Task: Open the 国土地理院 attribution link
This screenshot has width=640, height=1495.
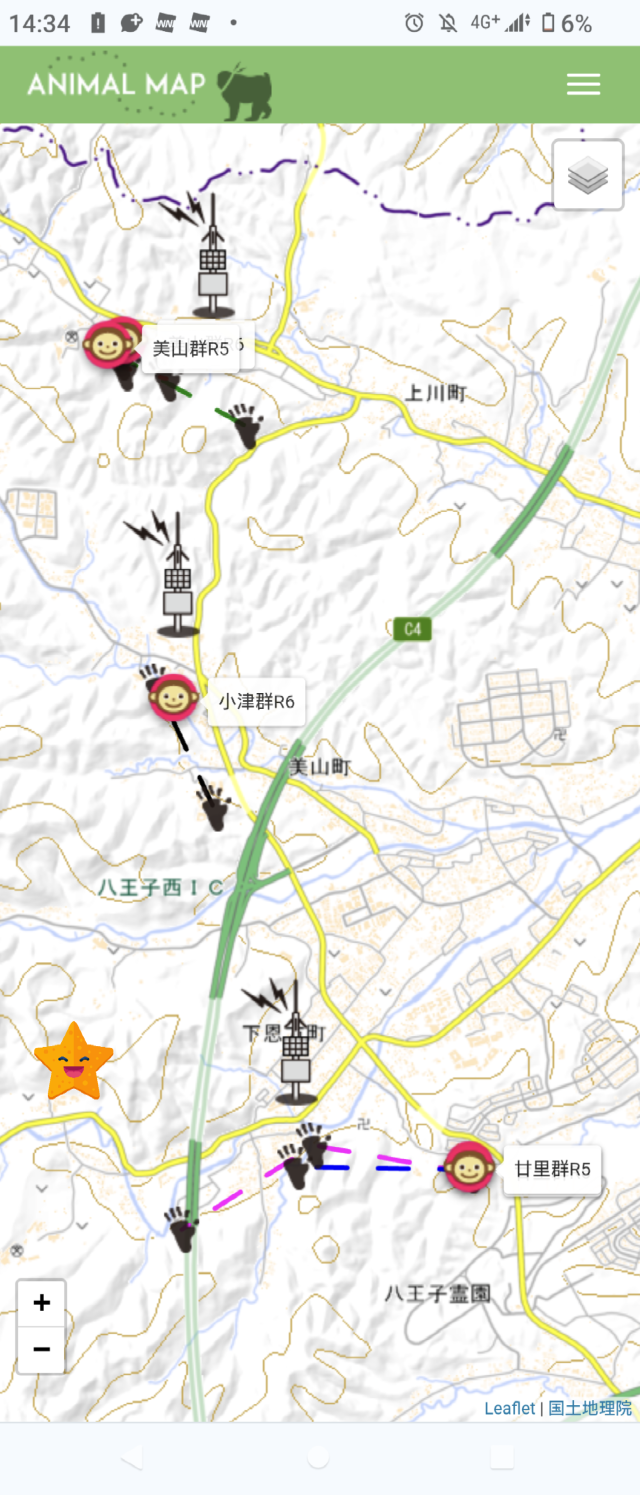Action: (590, 1408)
